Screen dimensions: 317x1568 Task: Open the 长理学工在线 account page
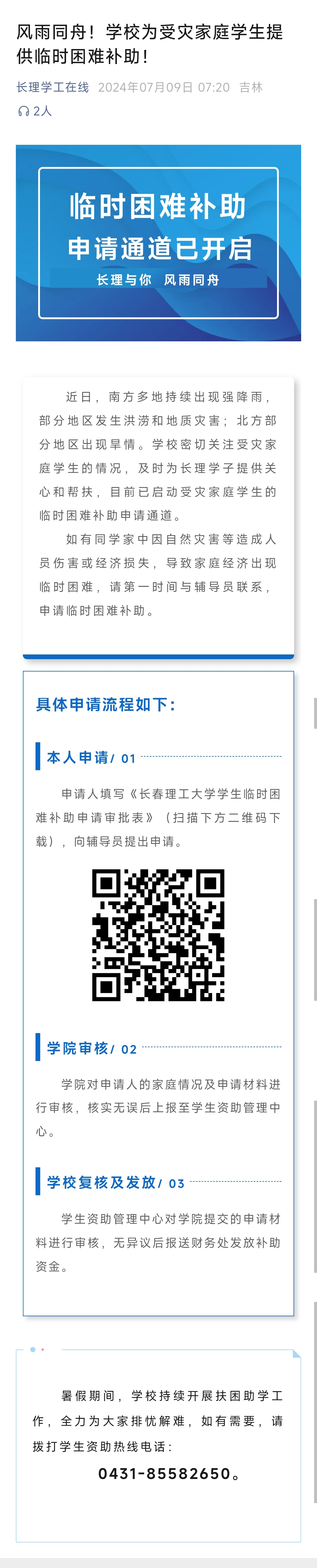52,88
